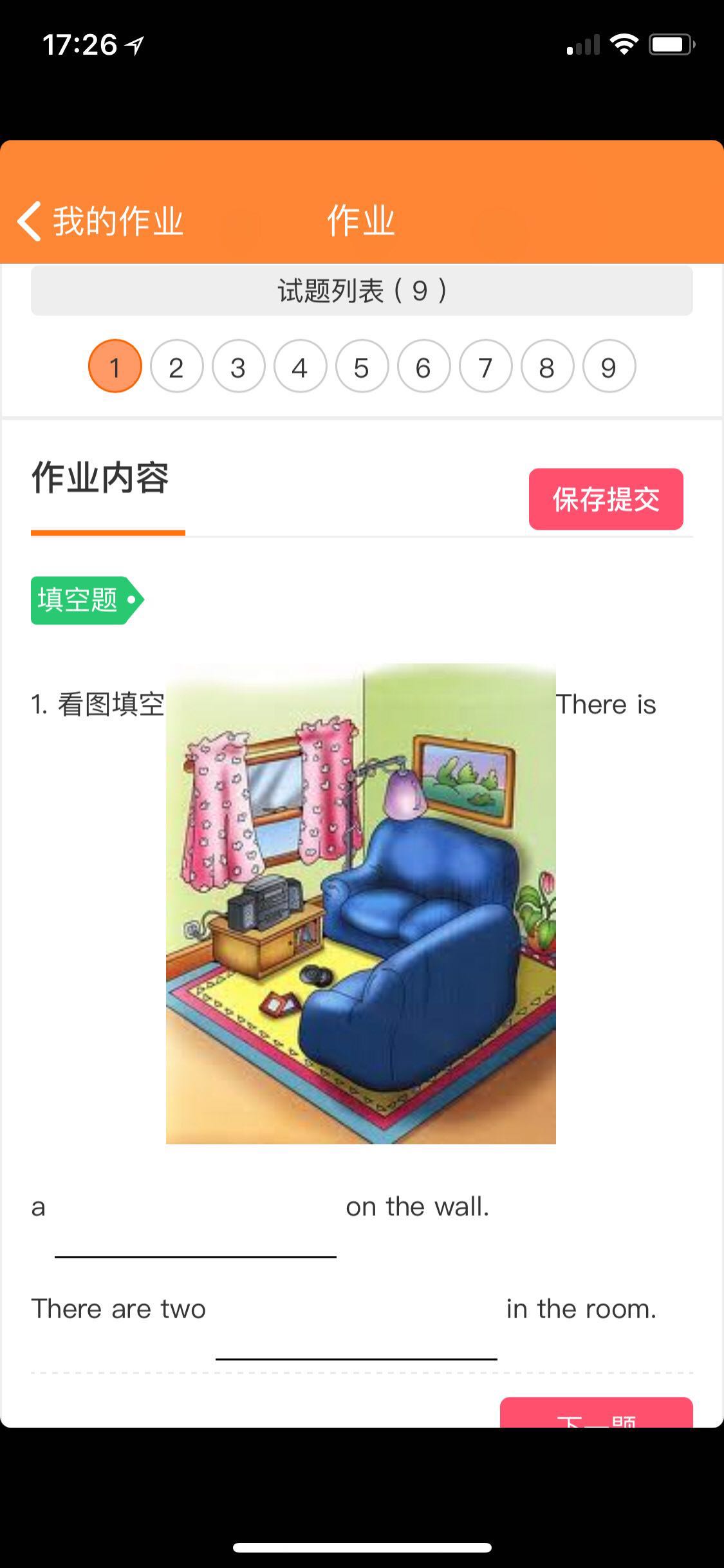Select question 1 in the list
The width and height of the screenshot is (724, 1568).
115,367
